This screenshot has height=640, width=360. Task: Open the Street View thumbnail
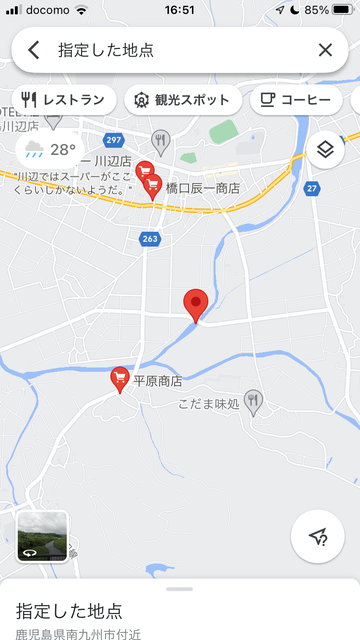[42, 536]
